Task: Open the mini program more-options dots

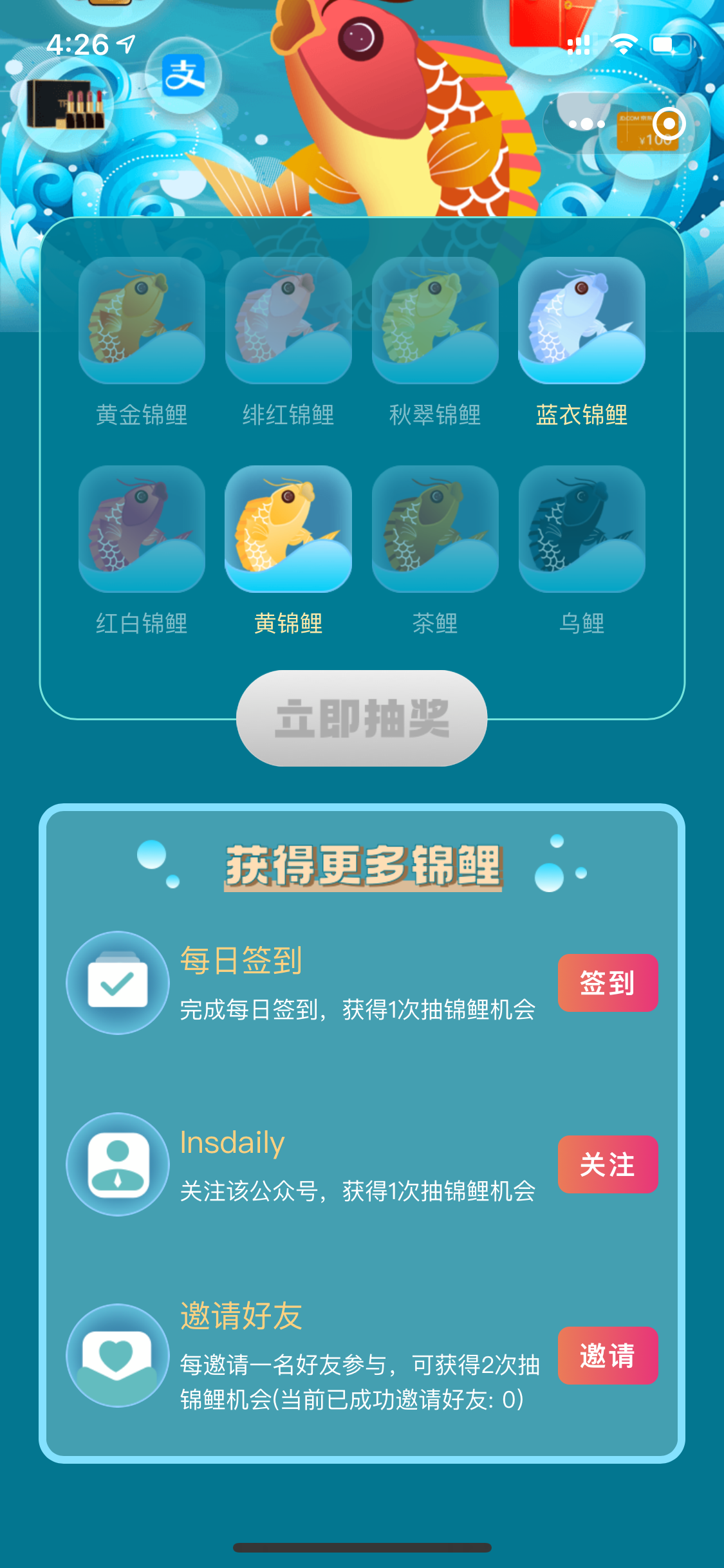Action: point(586,124)
